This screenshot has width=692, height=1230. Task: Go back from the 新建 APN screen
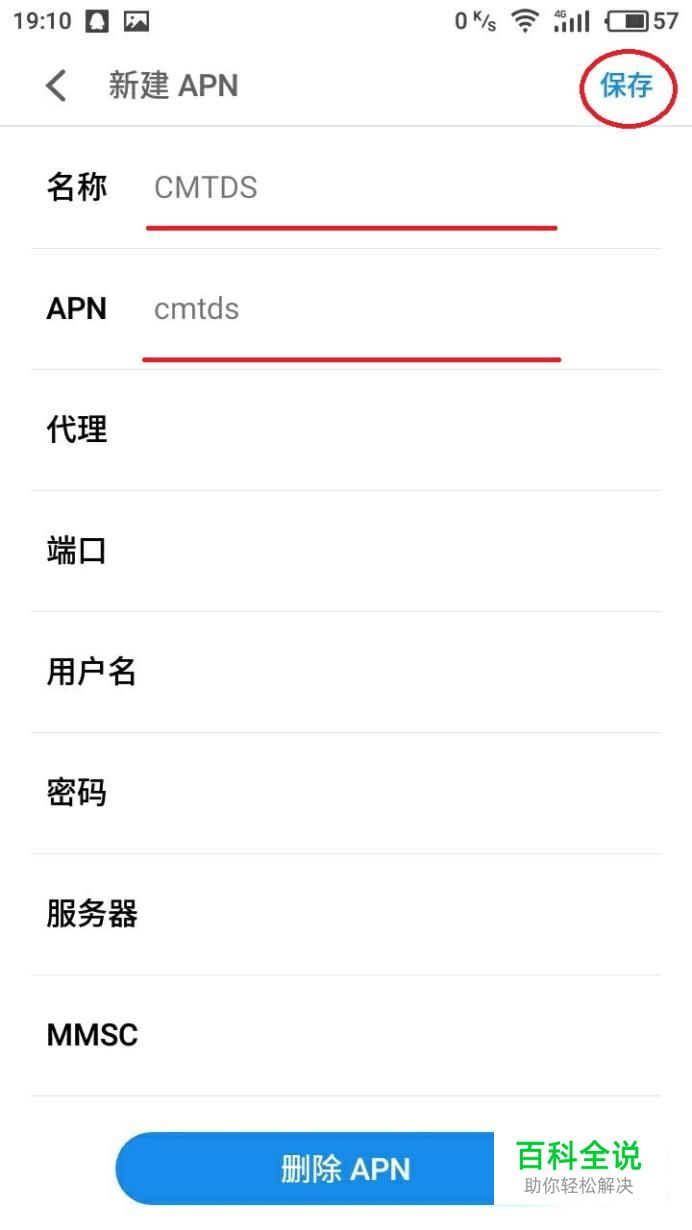pyautogui.click(x=57, y=86)
